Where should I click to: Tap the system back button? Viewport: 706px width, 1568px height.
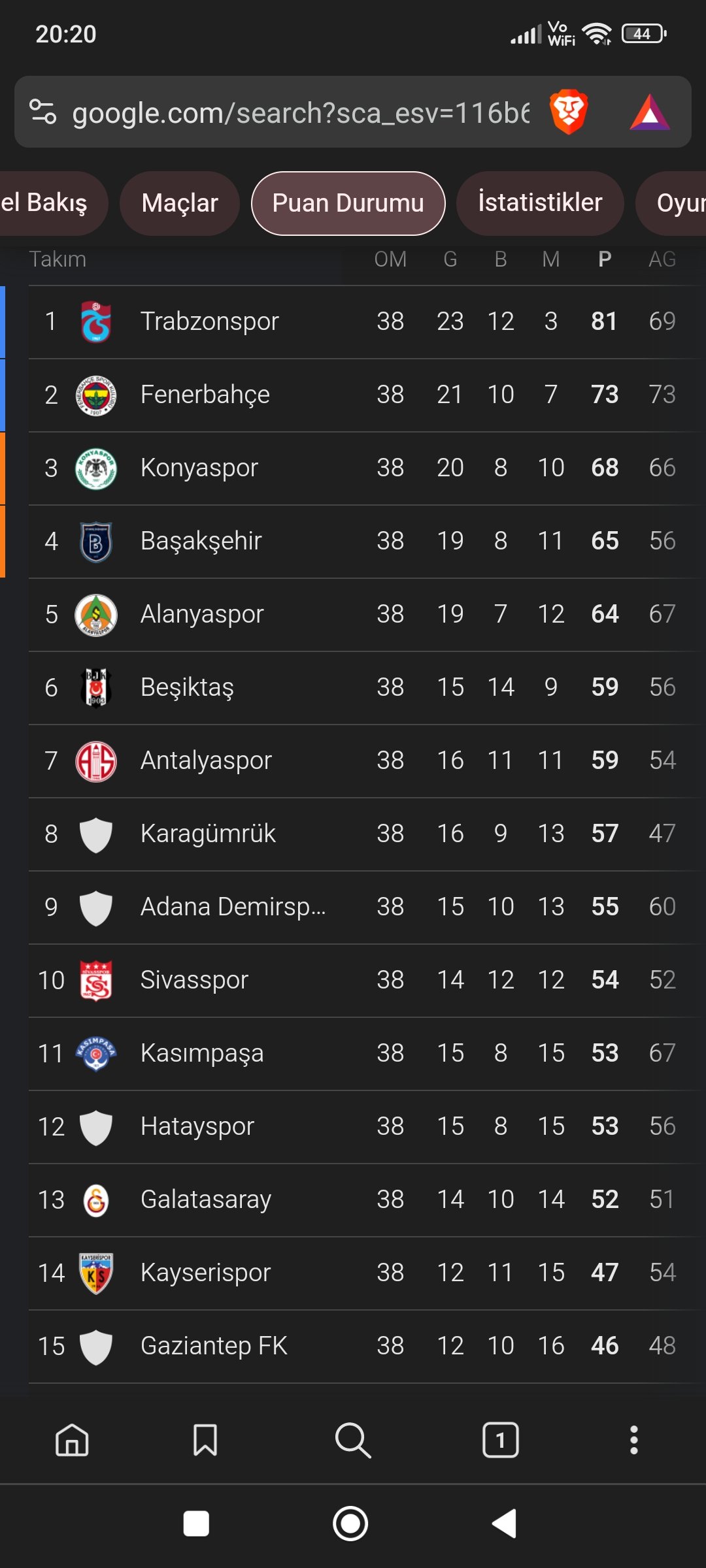504,1524
